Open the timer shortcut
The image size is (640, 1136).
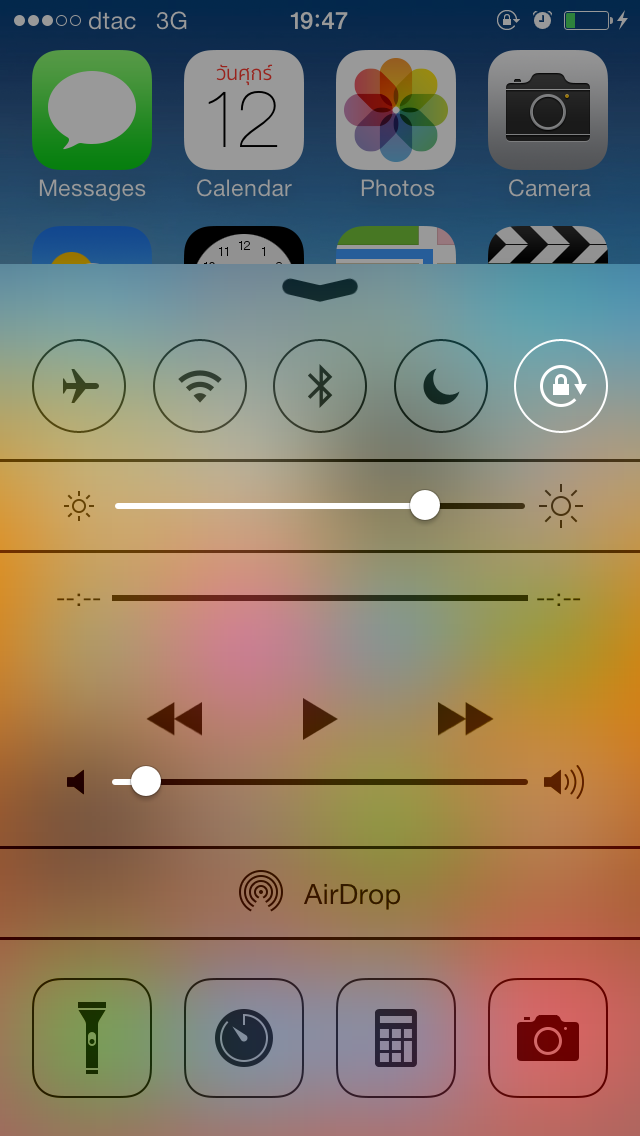coord(244,1037)
